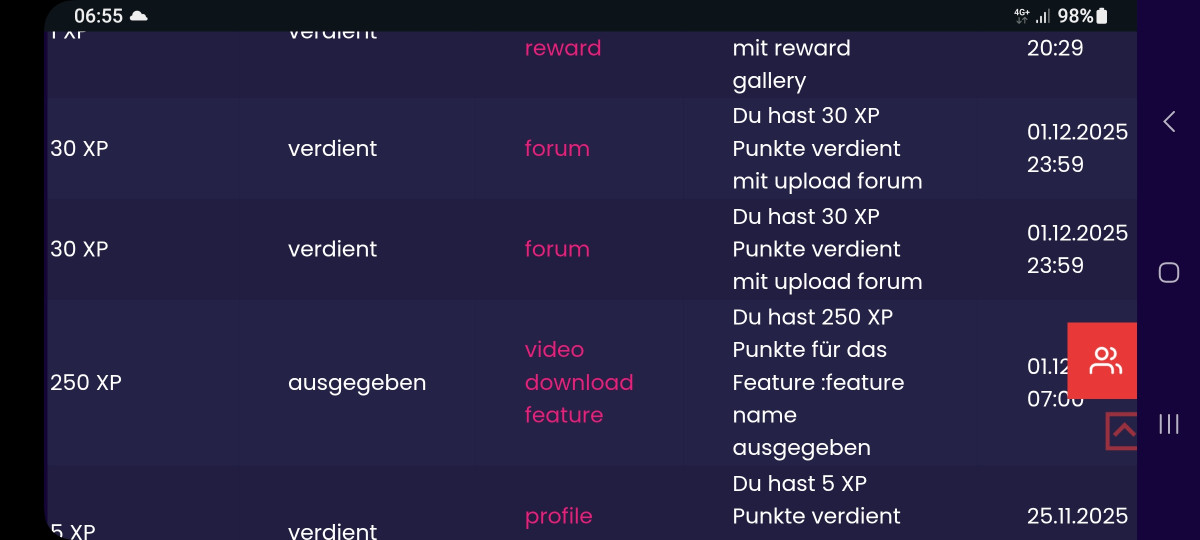1200x540 pixels.
Task: Open the pink reward link
Action: pyautogui.click(x=562, y=48)
